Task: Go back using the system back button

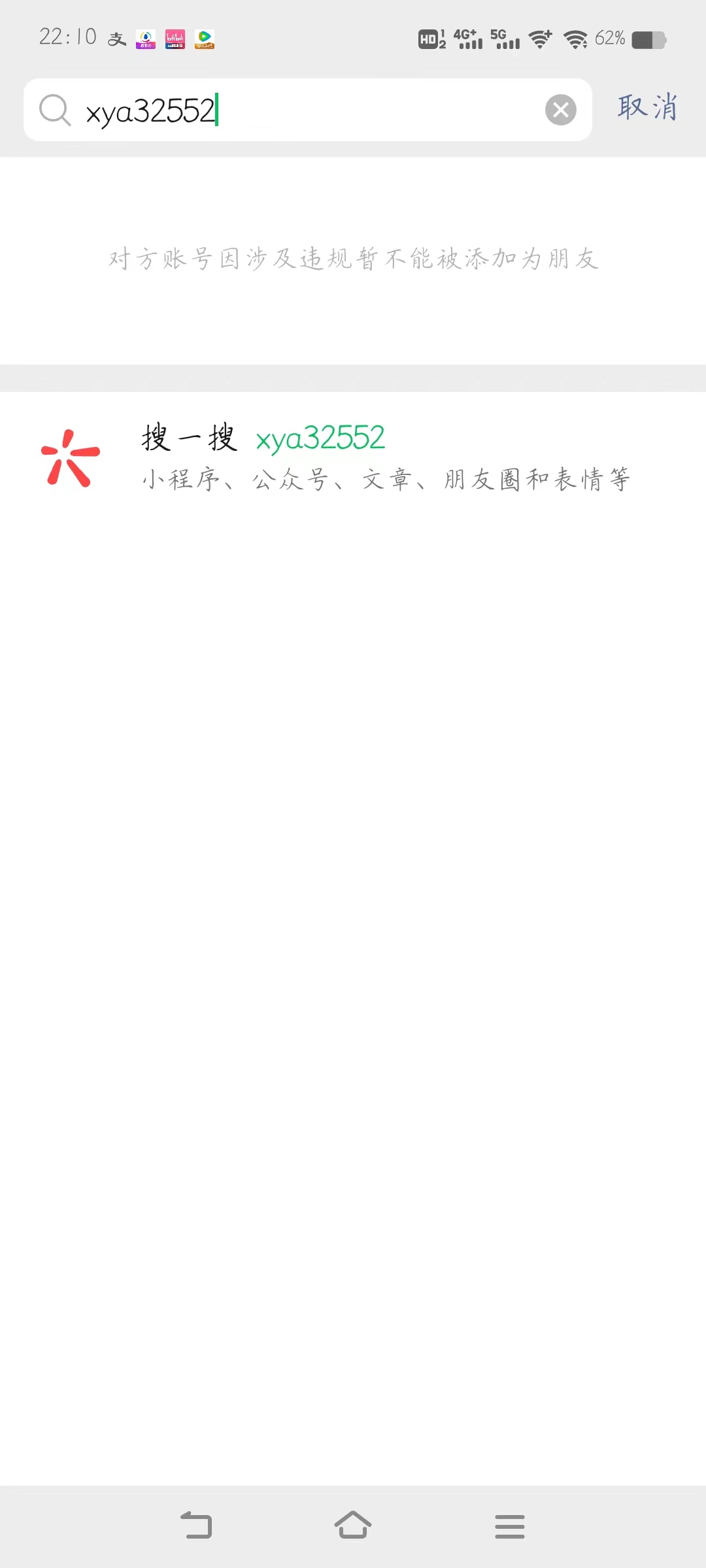Action: 196,1526
